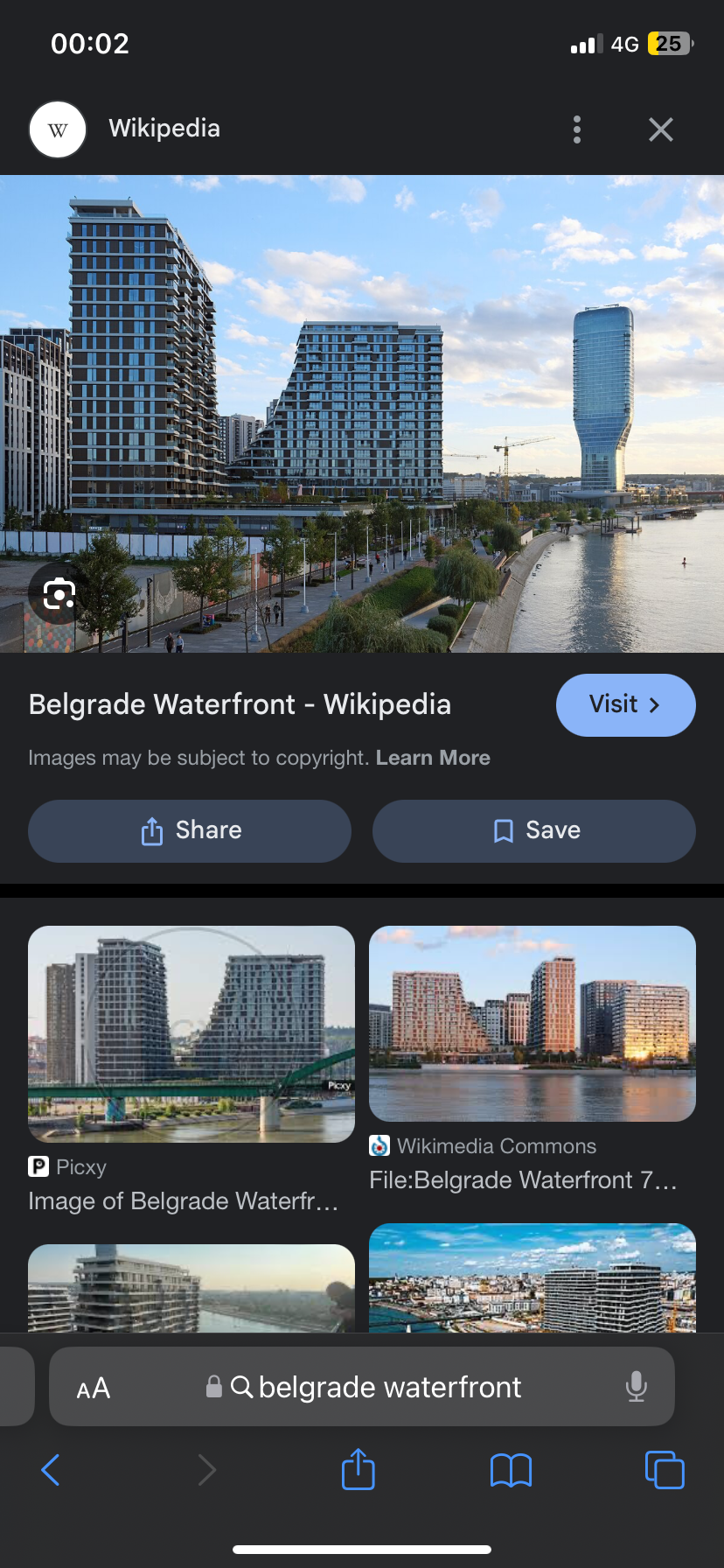This screenshot has height=1568, width=724.
Task: Open Safari bookmarks
Action: coord(512,1470)
